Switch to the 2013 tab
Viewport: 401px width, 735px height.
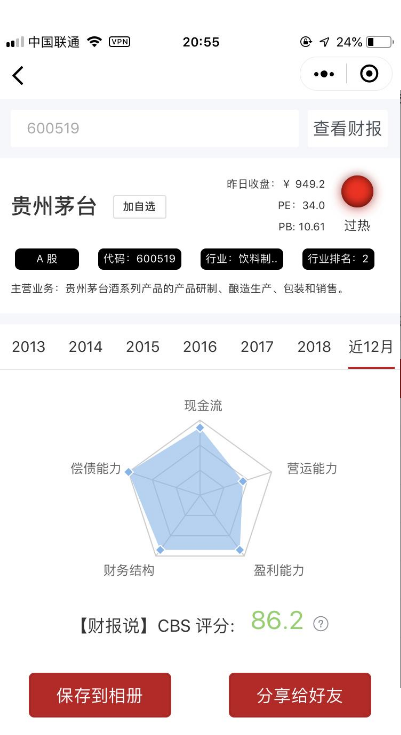click(x=29, y=347)
